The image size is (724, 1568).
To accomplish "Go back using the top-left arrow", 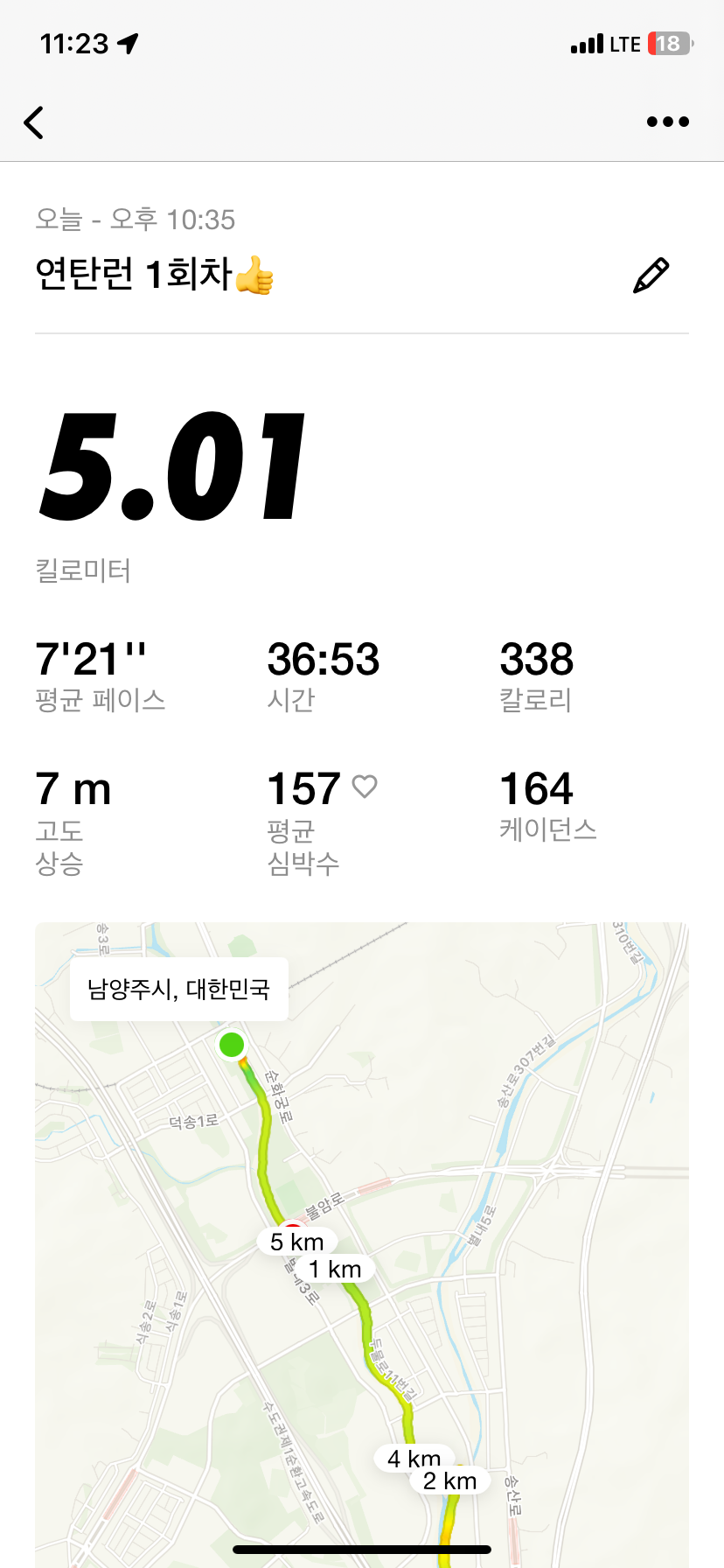I will click(x=34, y=122).
